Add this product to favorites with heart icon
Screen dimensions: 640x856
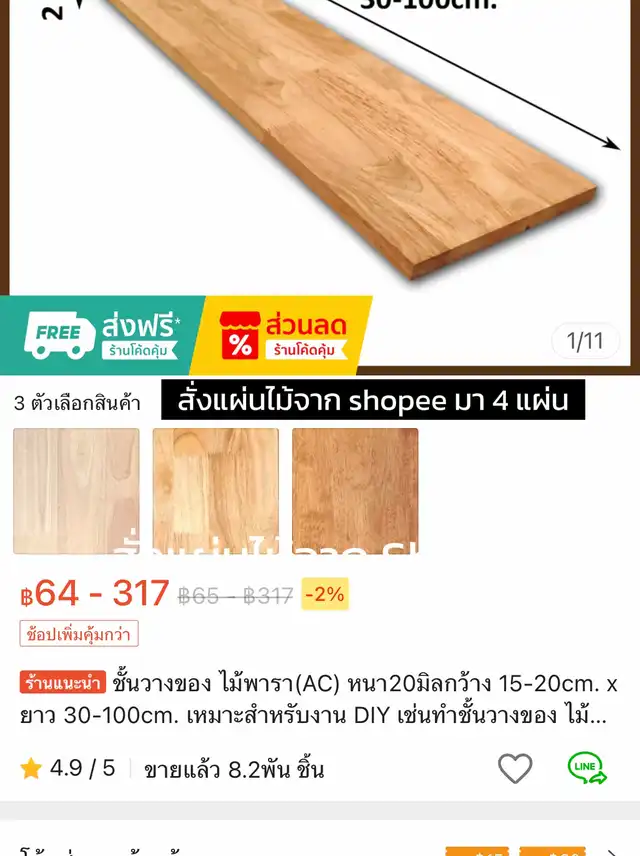tap(515, 768)
